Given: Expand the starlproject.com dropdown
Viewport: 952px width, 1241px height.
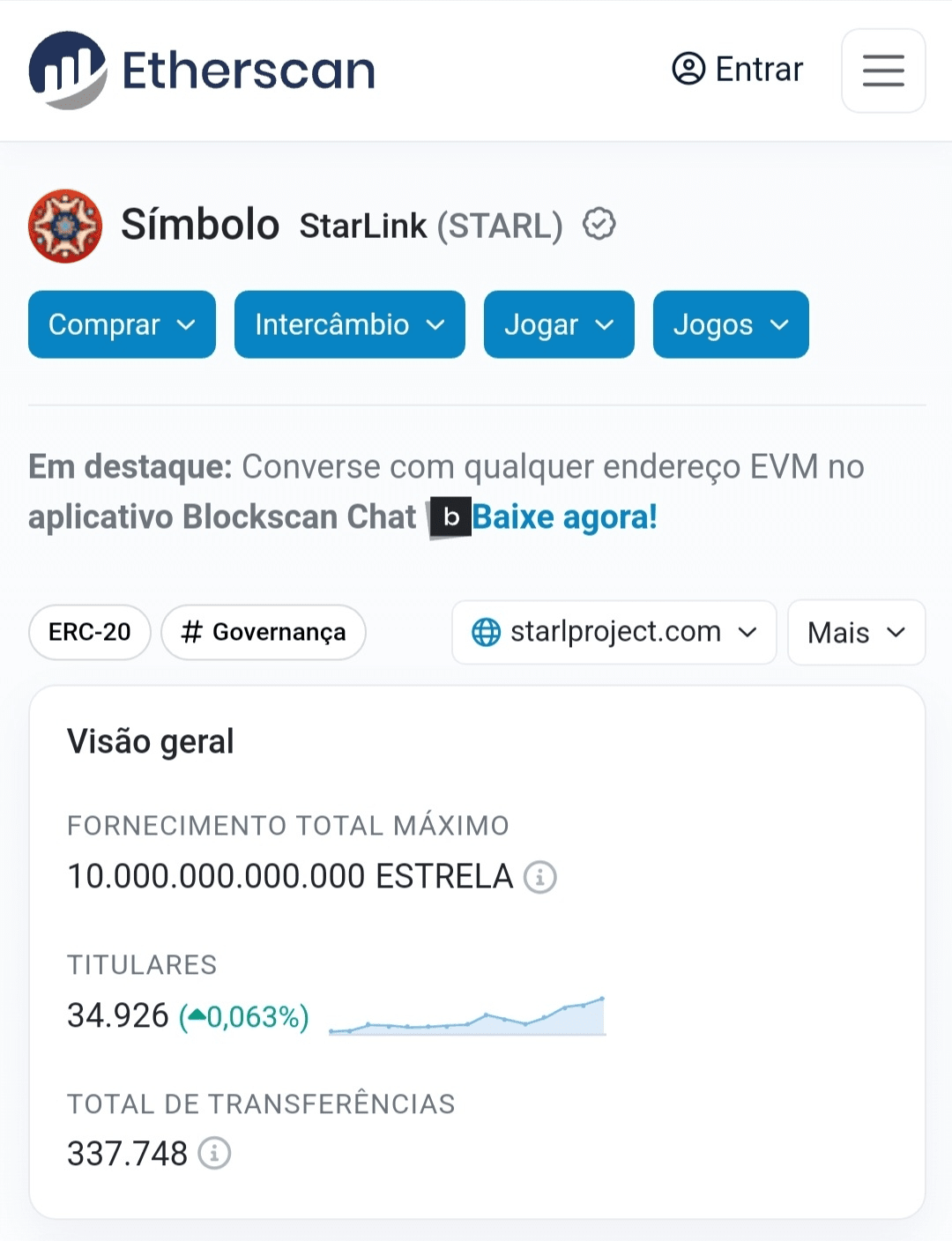Looking at the screenshot, I should pyautogui.click(x=614, y=632).
